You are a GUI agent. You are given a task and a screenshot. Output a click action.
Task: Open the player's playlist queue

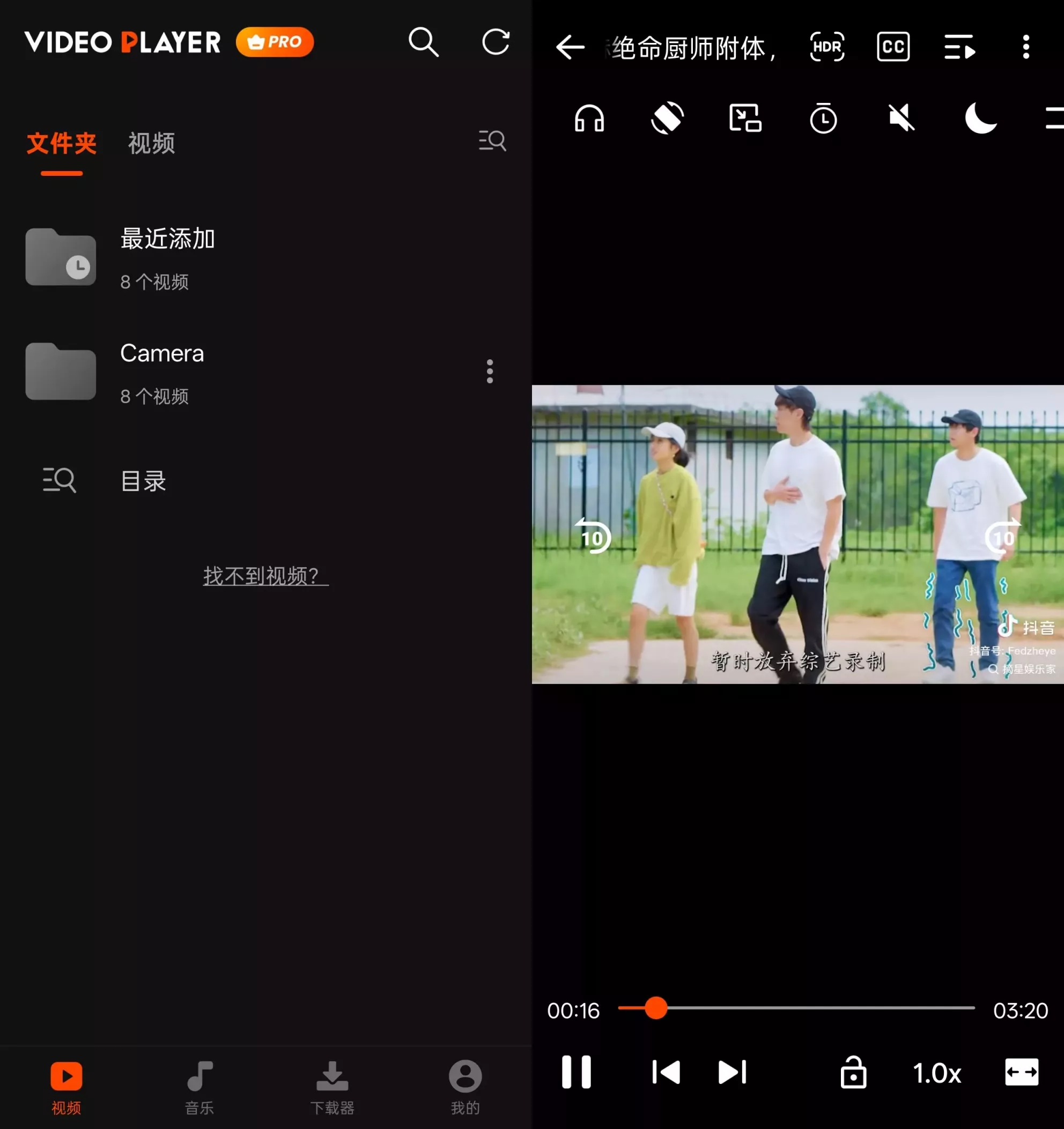(x=959, y=47)
